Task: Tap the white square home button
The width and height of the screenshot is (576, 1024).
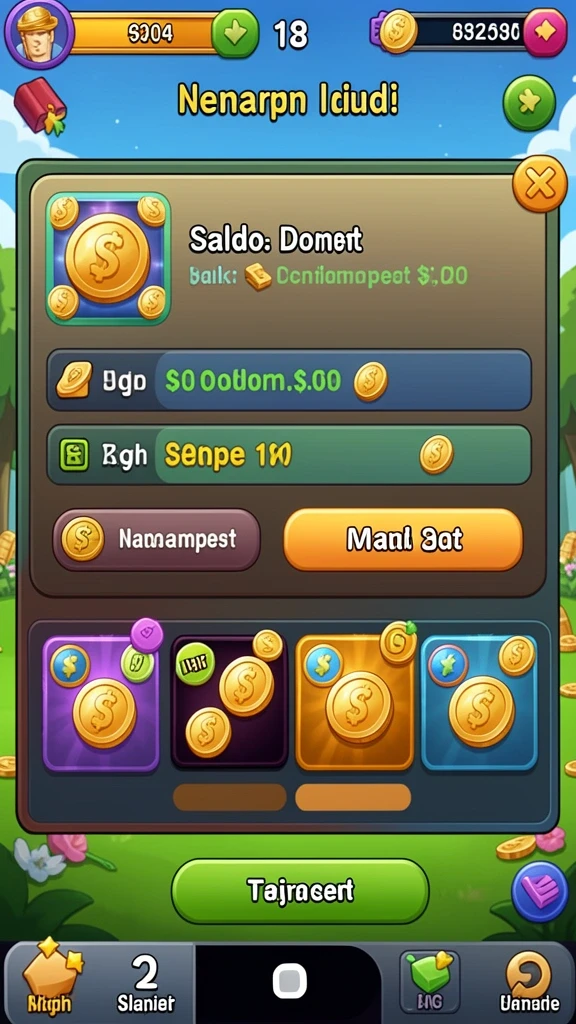Action: [289, 981]
